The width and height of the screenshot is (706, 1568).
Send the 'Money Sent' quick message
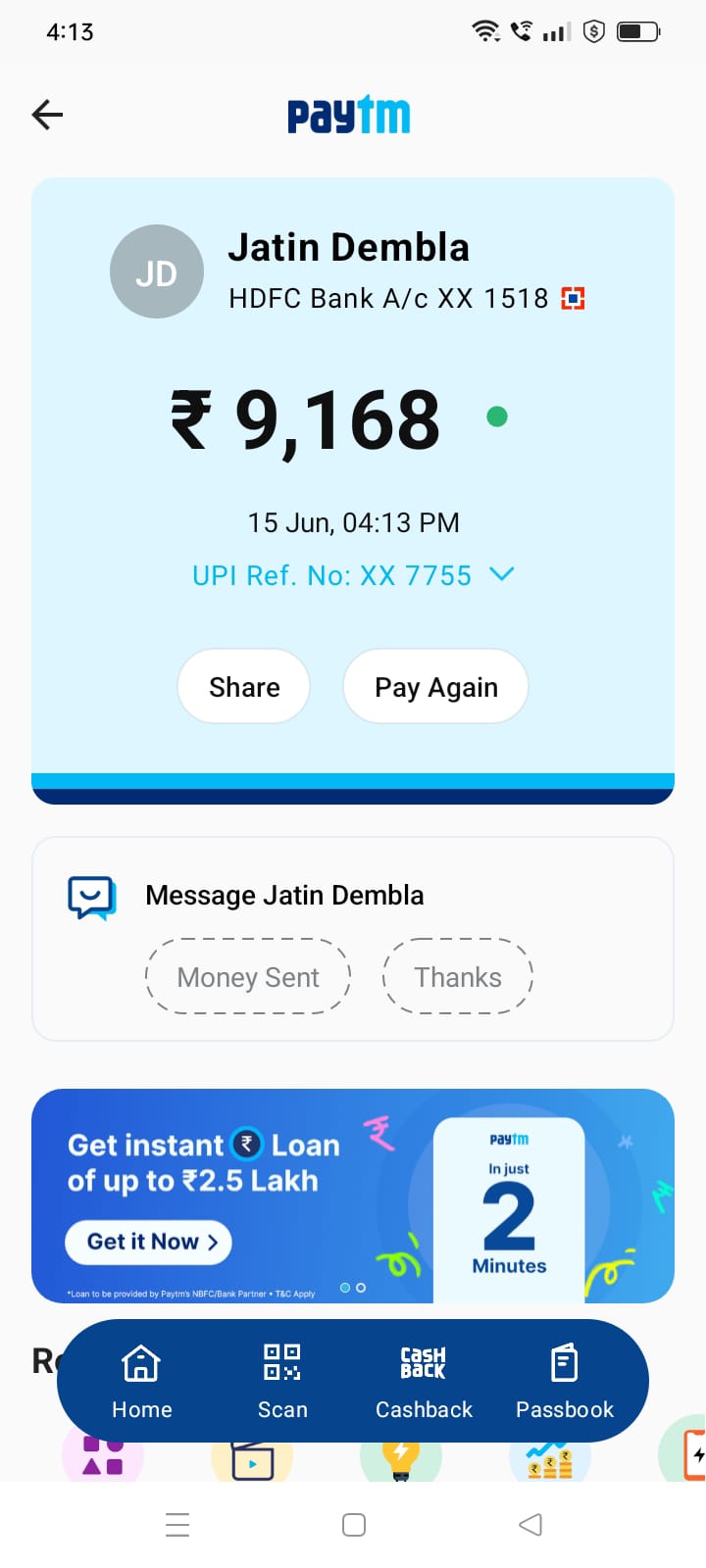248,977
